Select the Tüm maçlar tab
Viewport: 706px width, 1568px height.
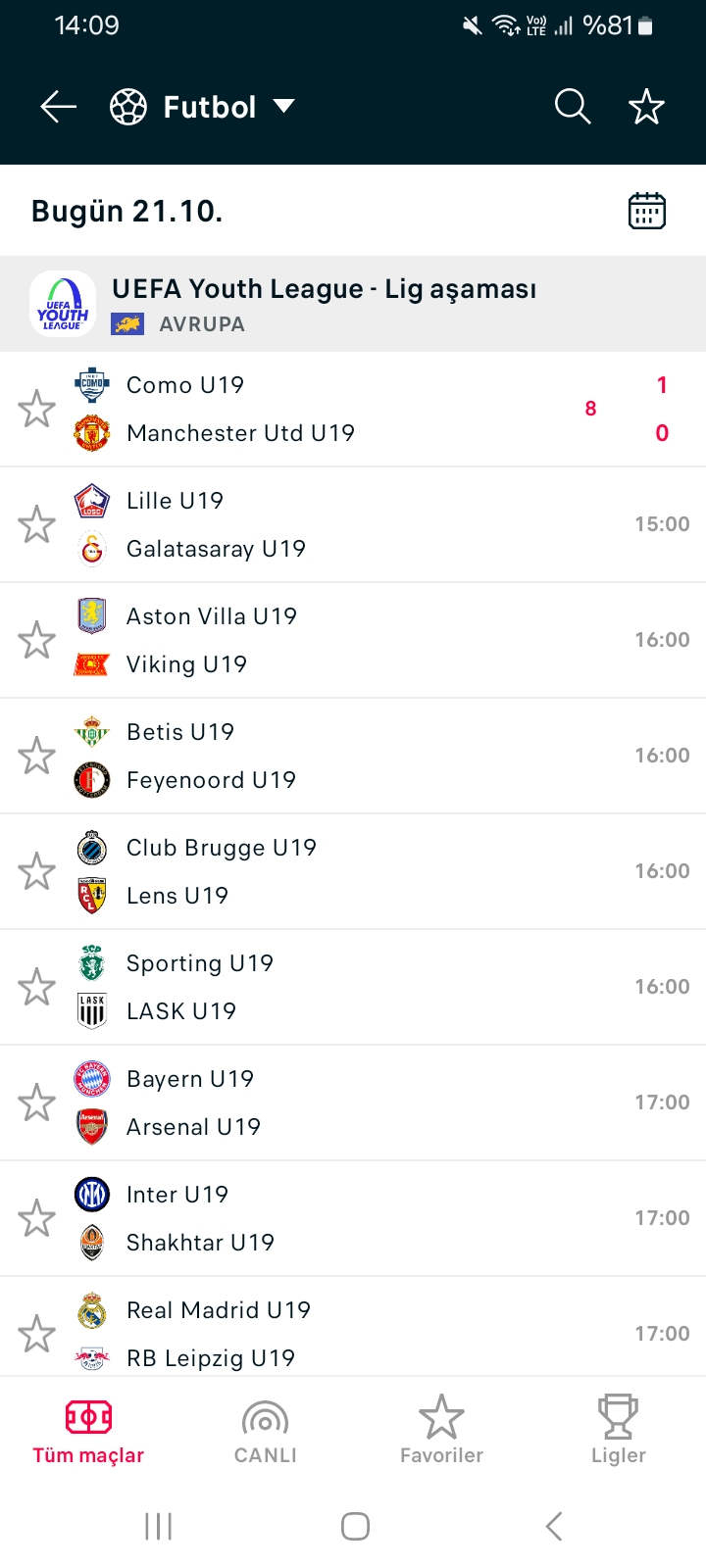(88, 1431)
